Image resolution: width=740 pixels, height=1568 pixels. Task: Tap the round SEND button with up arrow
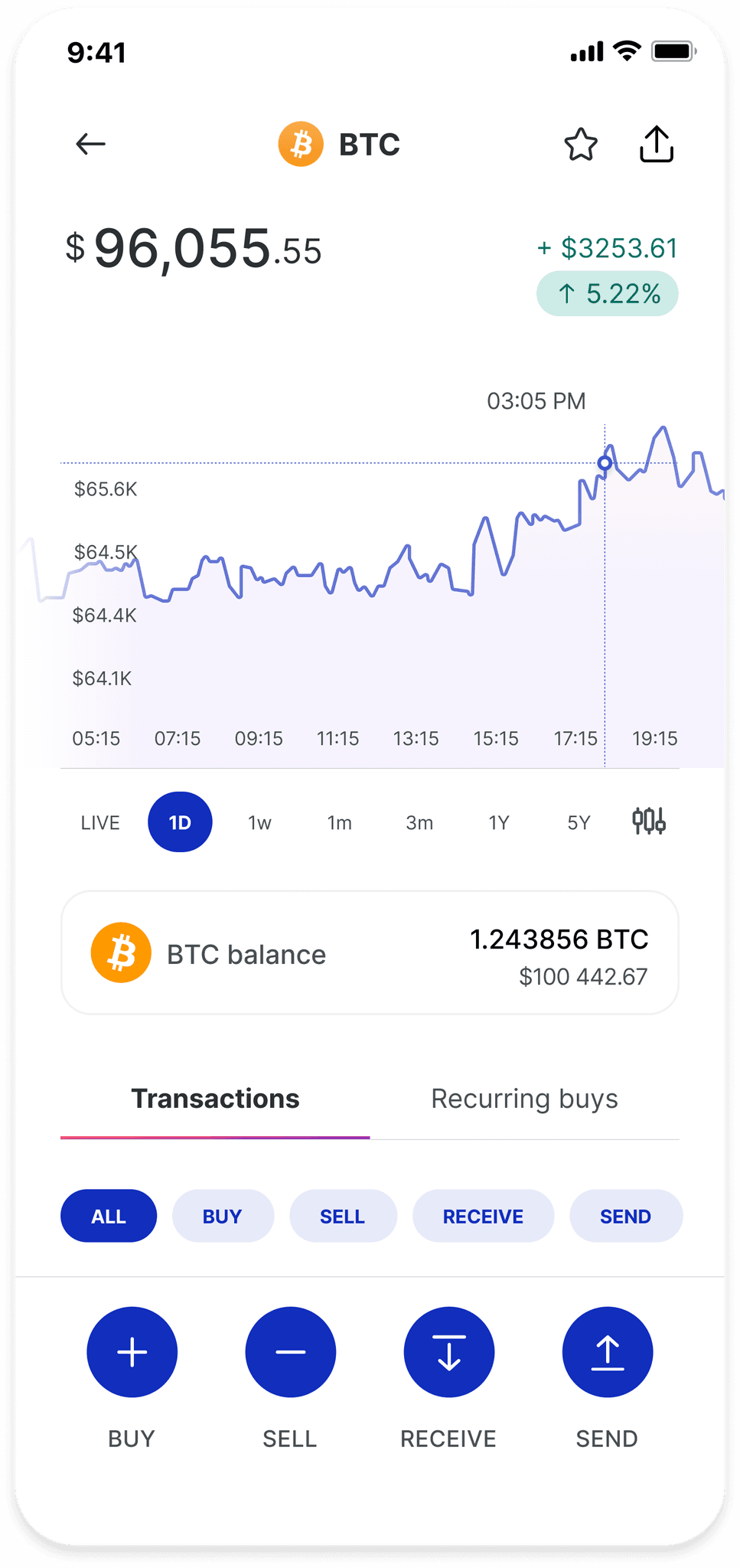coord(608,1352)
